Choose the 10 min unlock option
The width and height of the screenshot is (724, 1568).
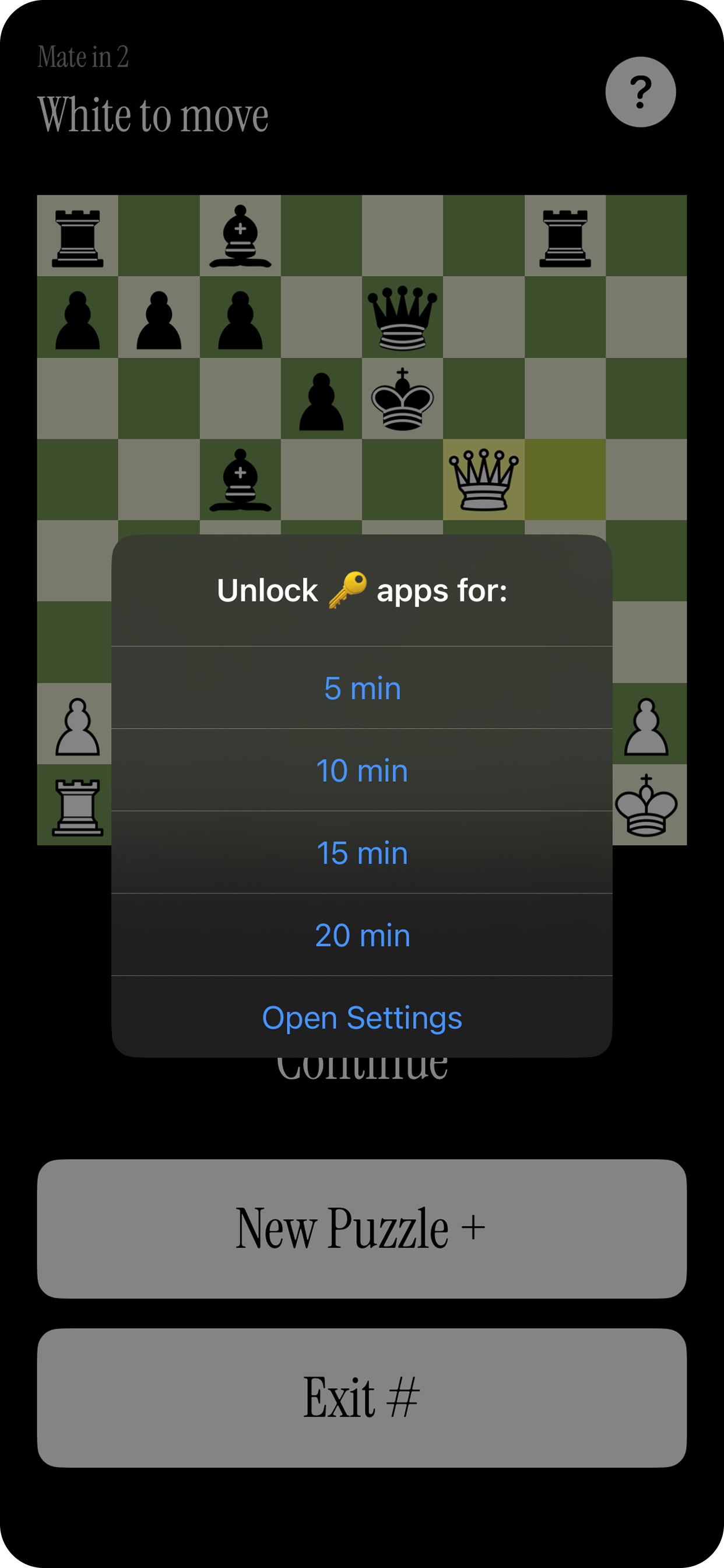[x=362, y=770]
